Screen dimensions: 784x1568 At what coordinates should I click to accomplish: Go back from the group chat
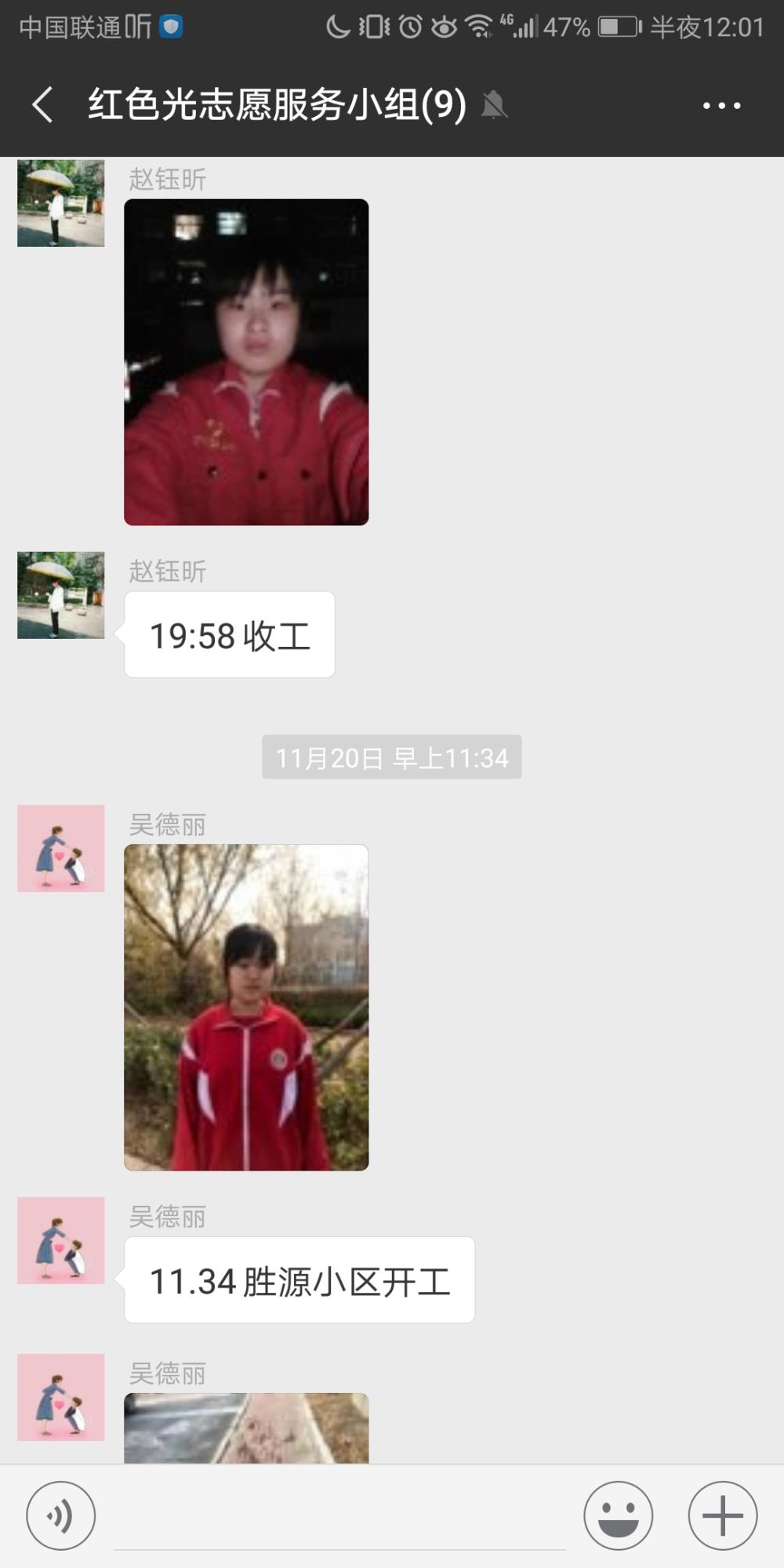(43, 105)
